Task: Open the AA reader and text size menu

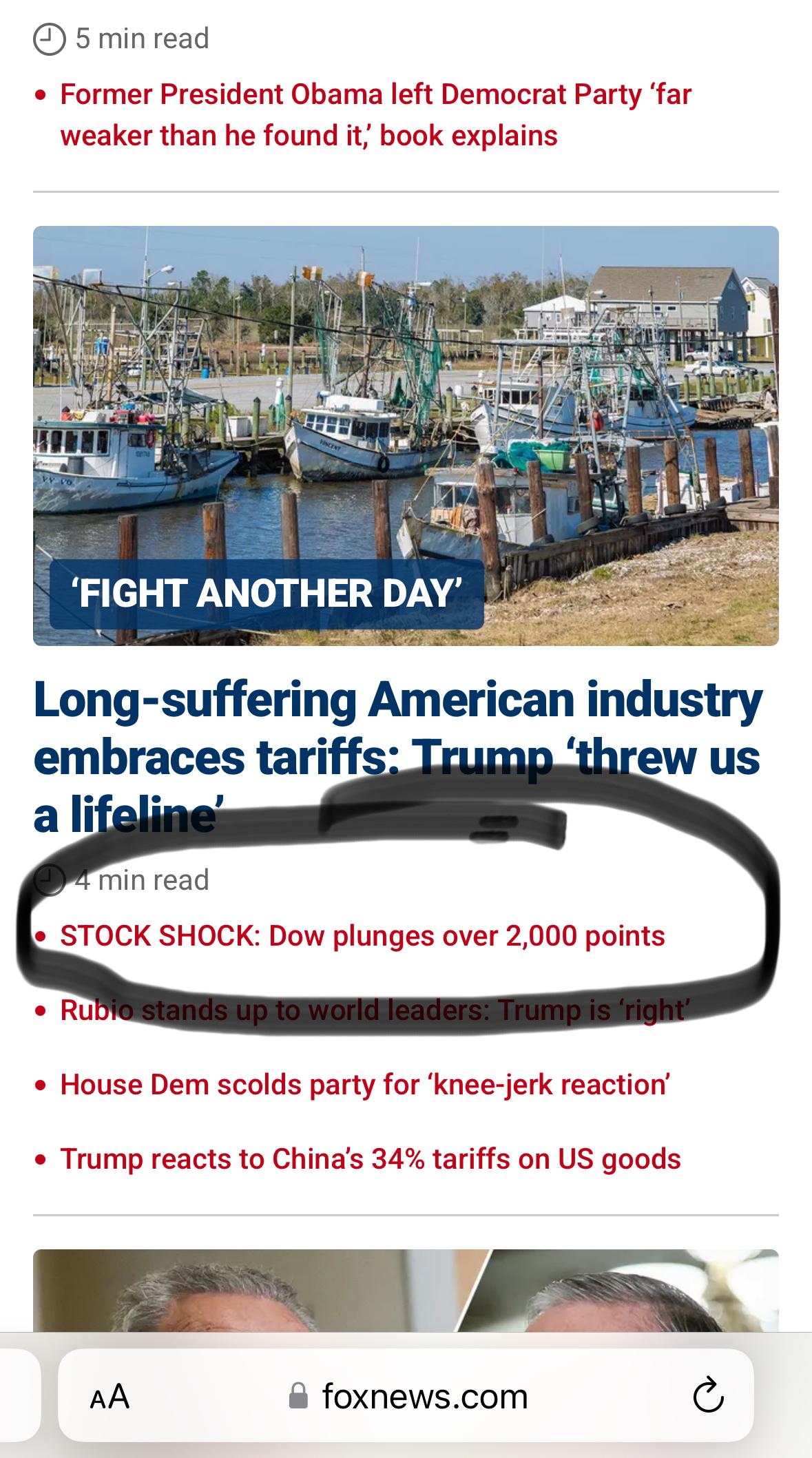Action: [x=110, y=1397]
